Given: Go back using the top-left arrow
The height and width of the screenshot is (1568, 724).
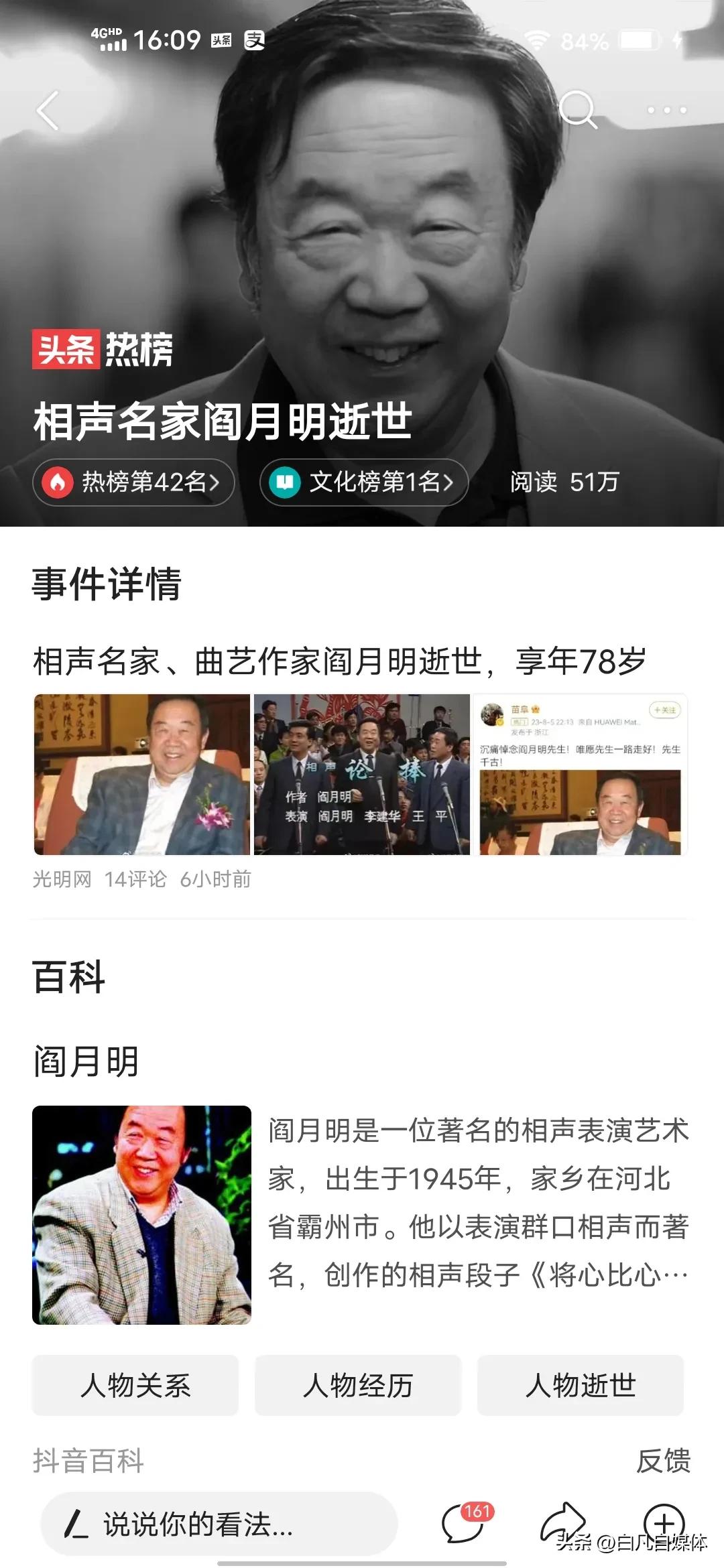Looking at the screenshot, I should [48, 110].
